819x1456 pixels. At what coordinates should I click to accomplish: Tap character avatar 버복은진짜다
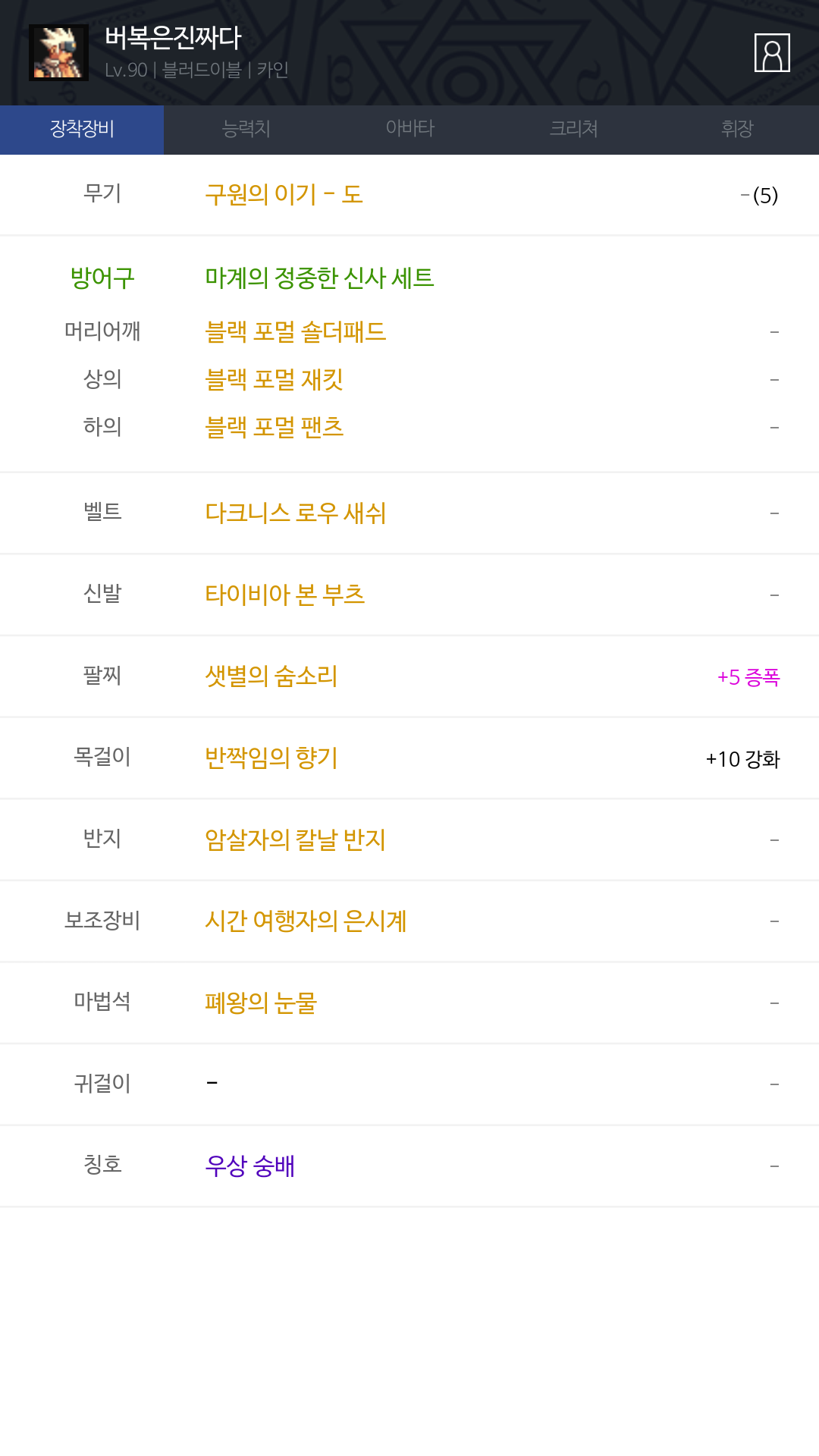(58, 53)
